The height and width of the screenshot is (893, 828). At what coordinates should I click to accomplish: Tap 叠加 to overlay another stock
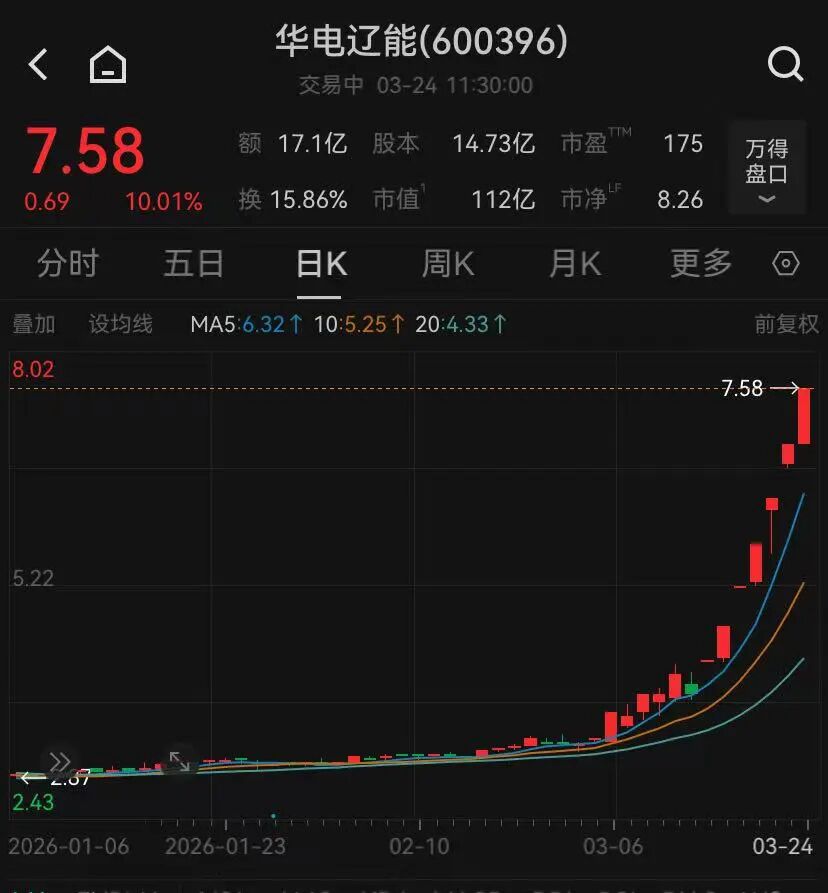click(x=34, y=324)
